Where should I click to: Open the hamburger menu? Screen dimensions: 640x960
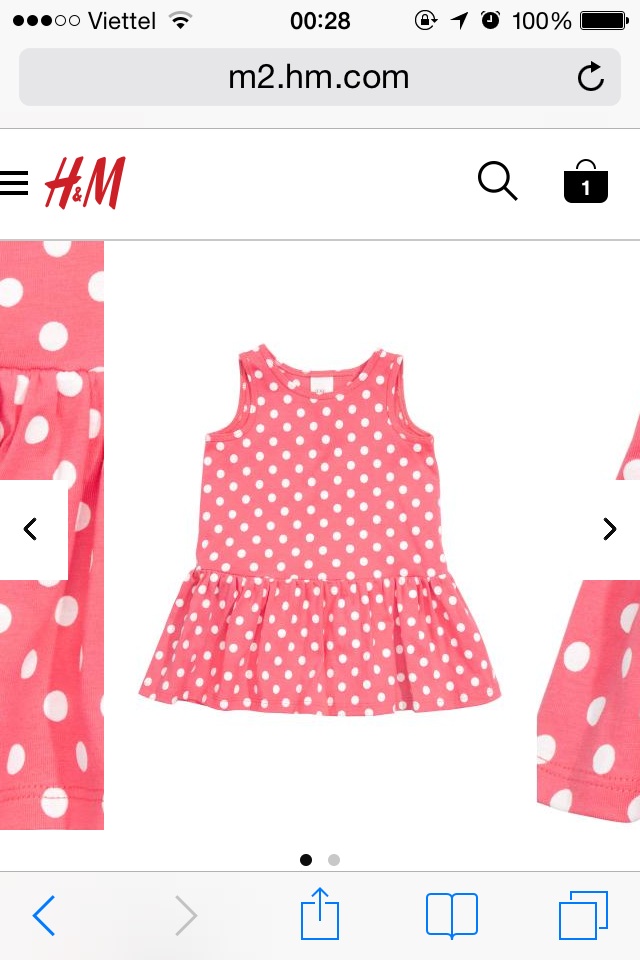coord(14,183)
